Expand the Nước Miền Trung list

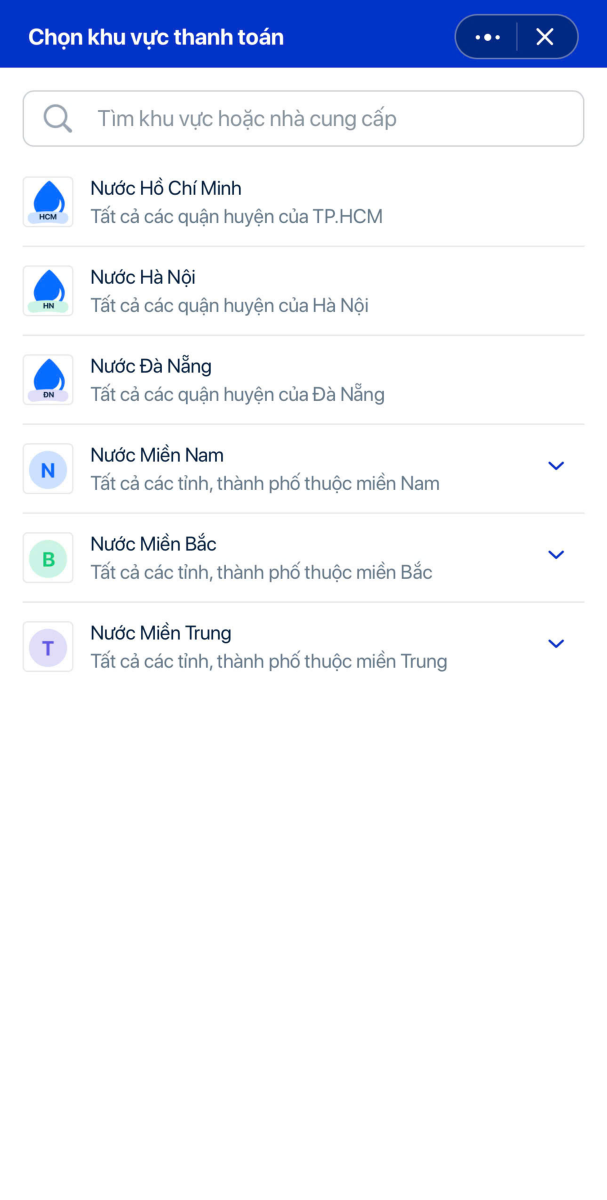click(x=556, y=644)
